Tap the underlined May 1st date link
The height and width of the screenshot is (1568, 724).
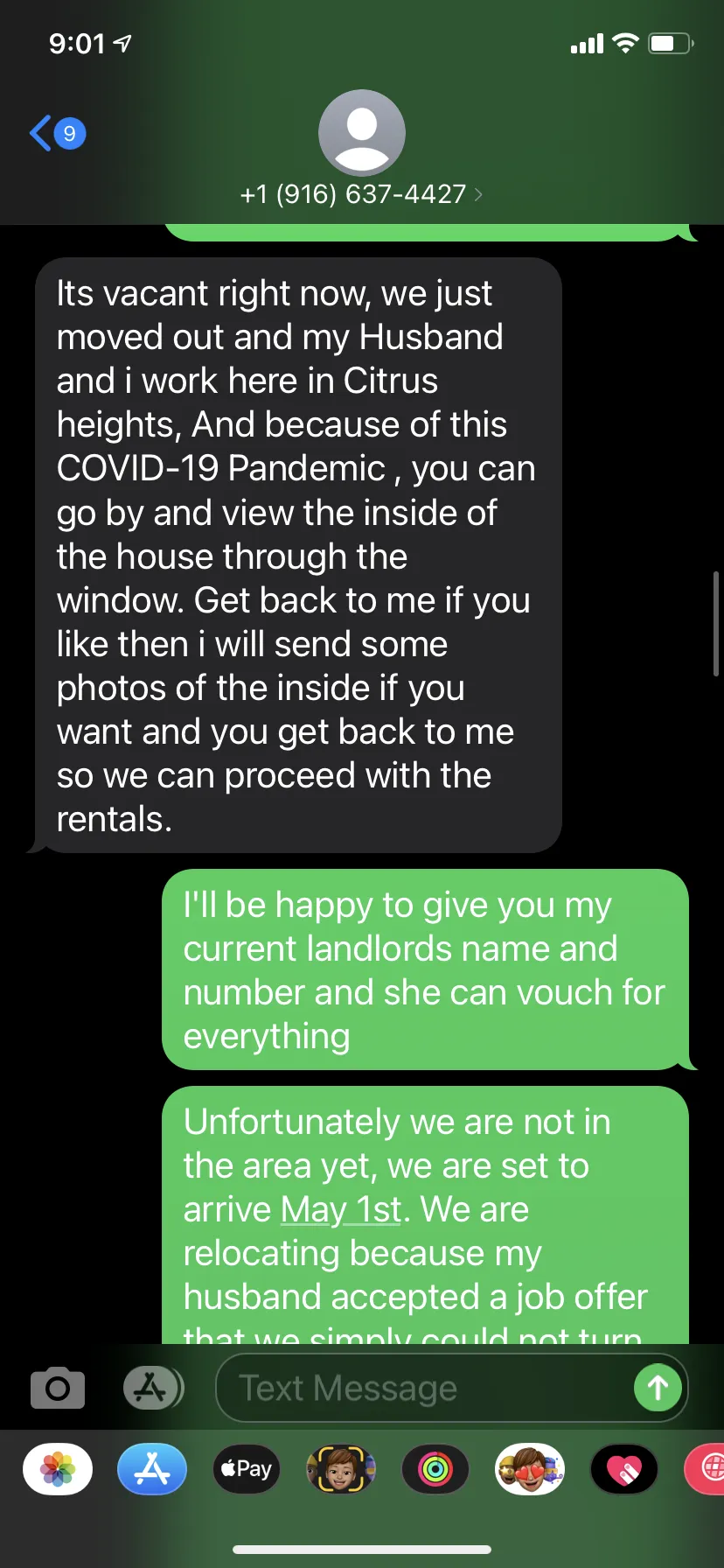tap(342, 1210)
